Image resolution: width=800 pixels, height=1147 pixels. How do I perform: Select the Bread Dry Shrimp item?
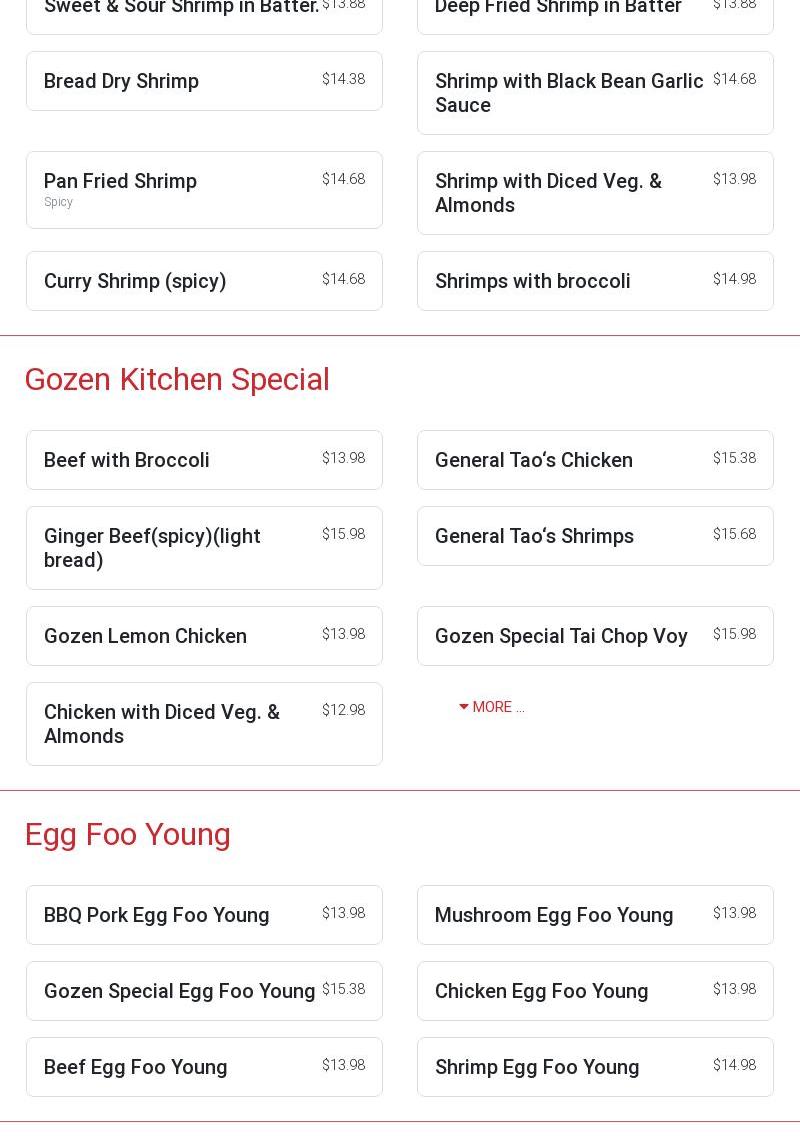tap(204, 81)
